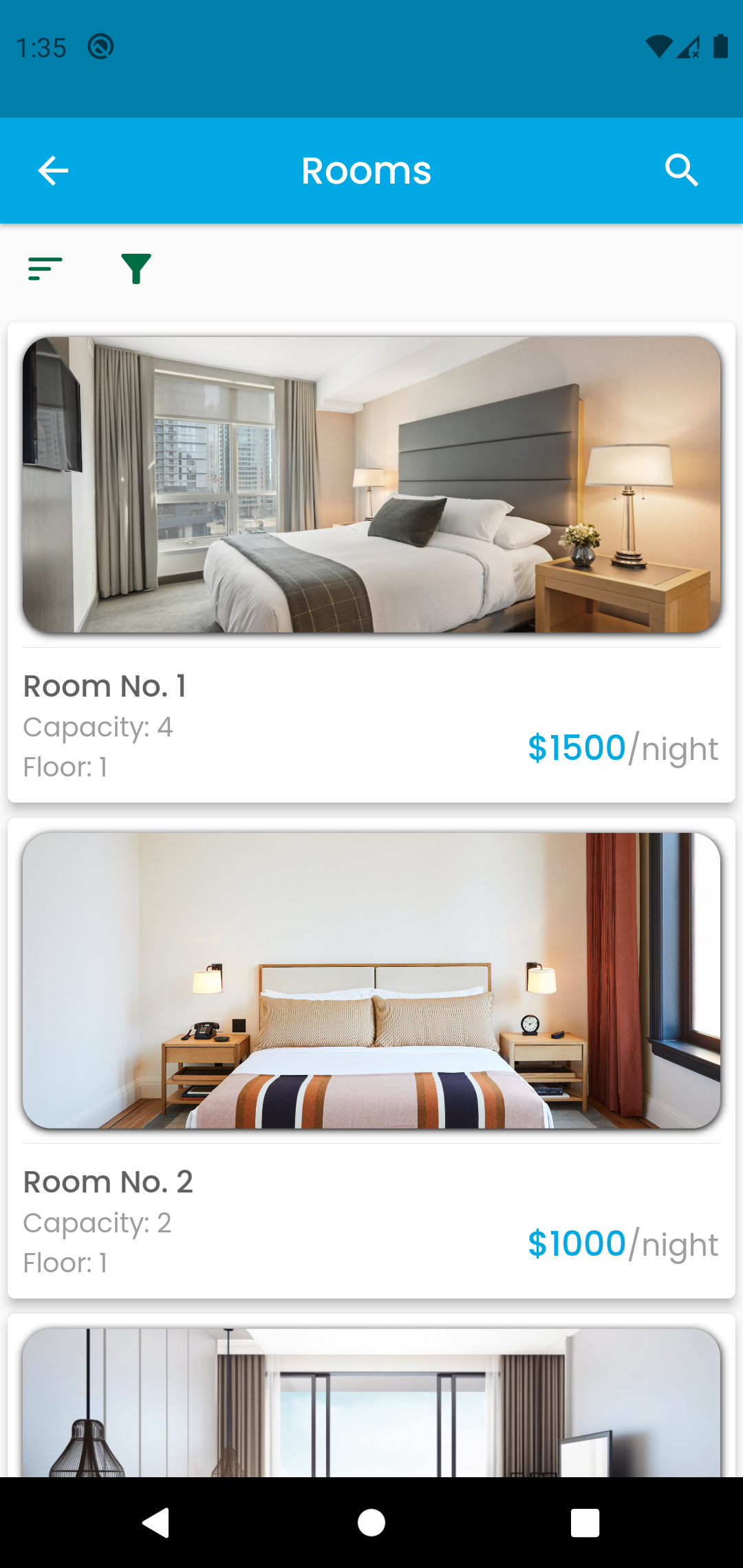Open the filter funnel icon
The height and width of the screenshot is (1568, 743).
click(136, 268)
